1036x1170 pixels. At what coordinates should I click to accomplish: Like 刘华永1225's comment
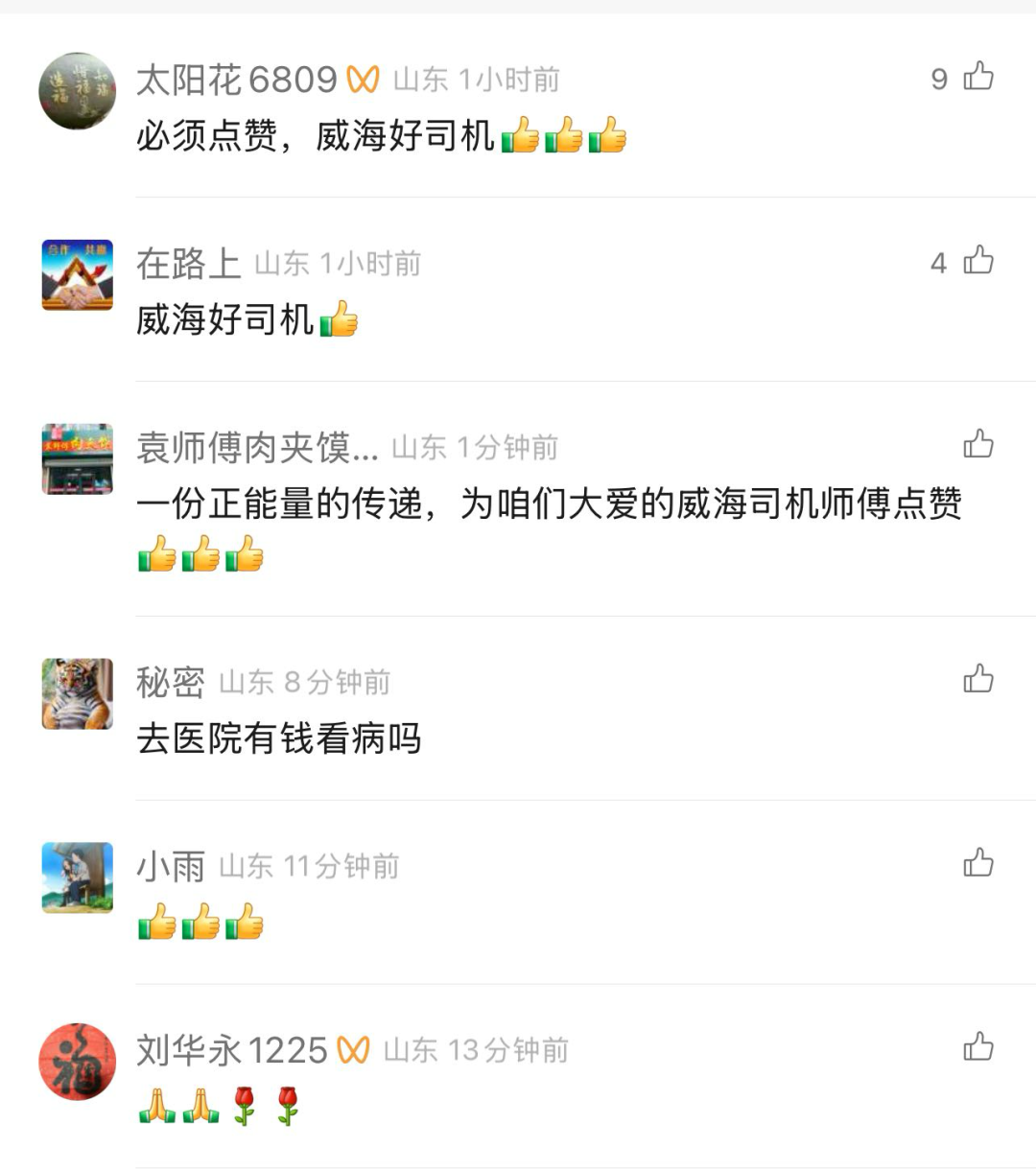pos(977,1047)
